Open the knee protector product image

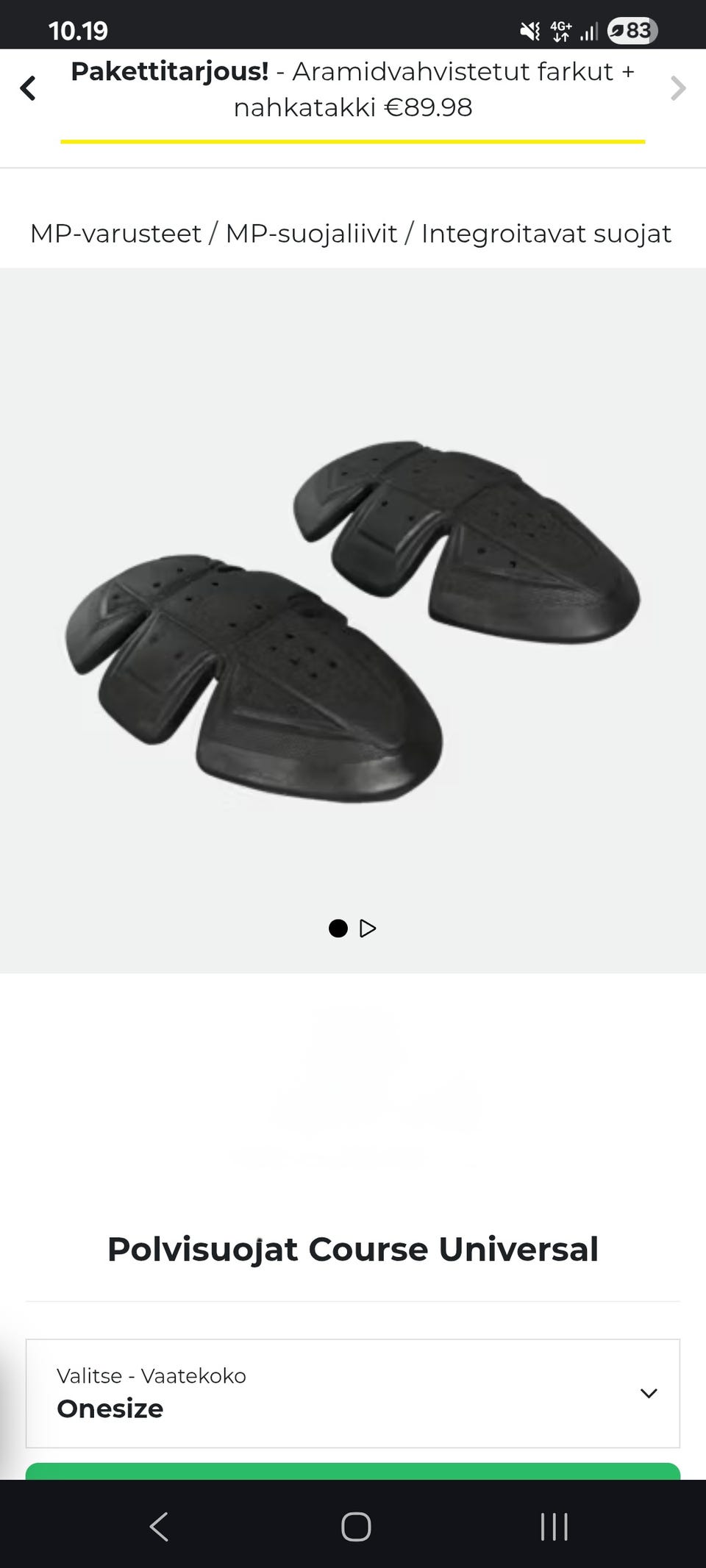tap(353, 621)
